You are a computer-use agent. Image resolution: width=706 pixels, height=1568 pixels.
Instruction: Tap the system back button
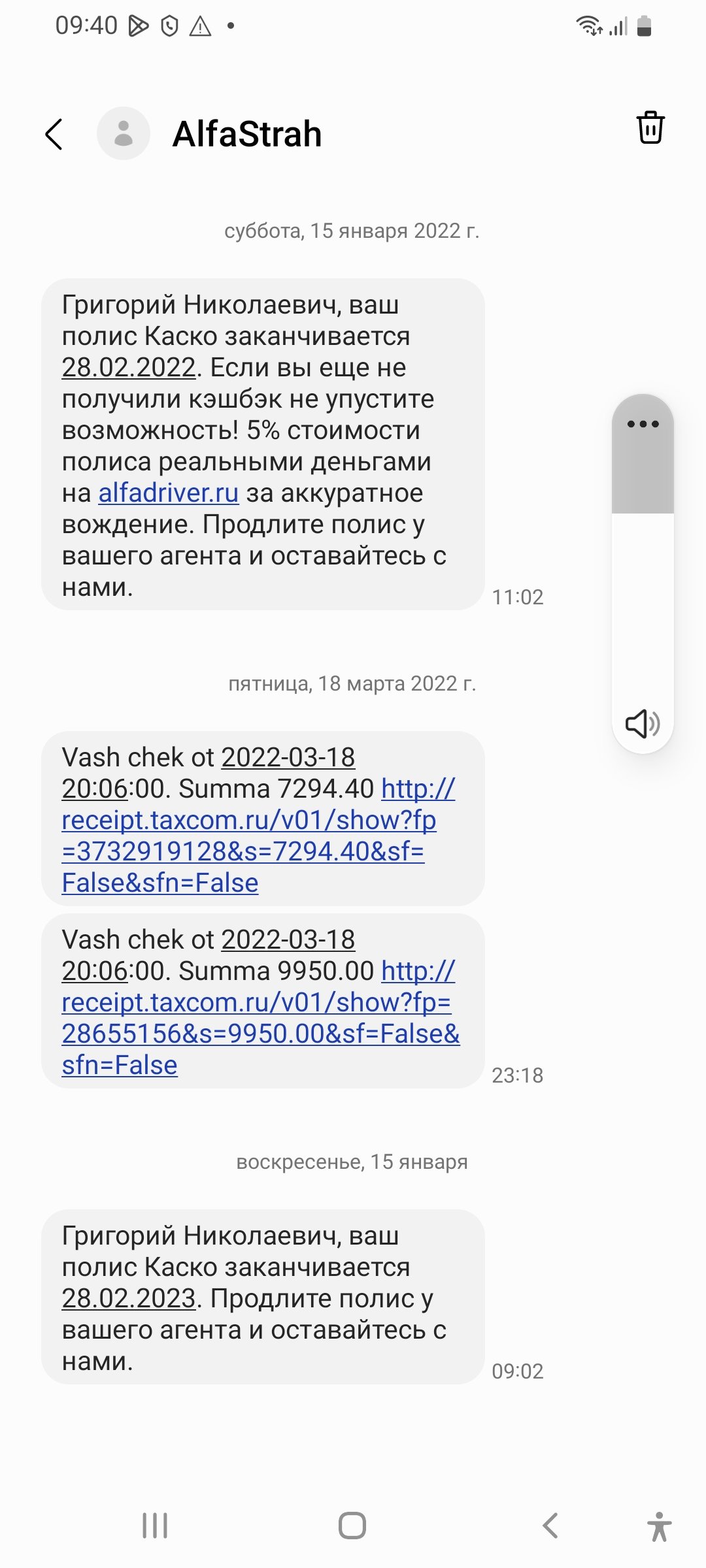pyautogui.click(x=550, y=1526)
